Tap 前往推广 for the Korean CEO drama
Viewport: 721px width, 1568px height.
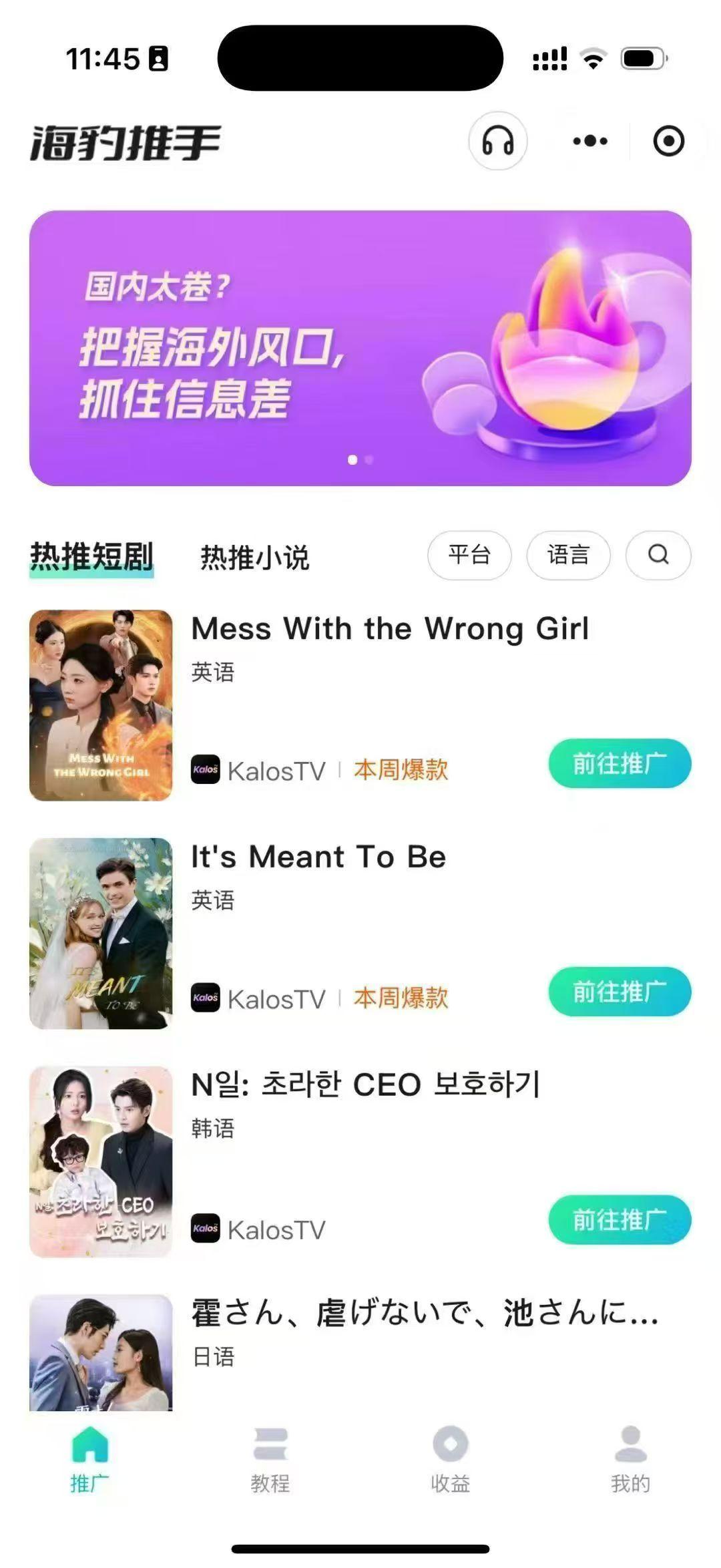coord(620,1220)
